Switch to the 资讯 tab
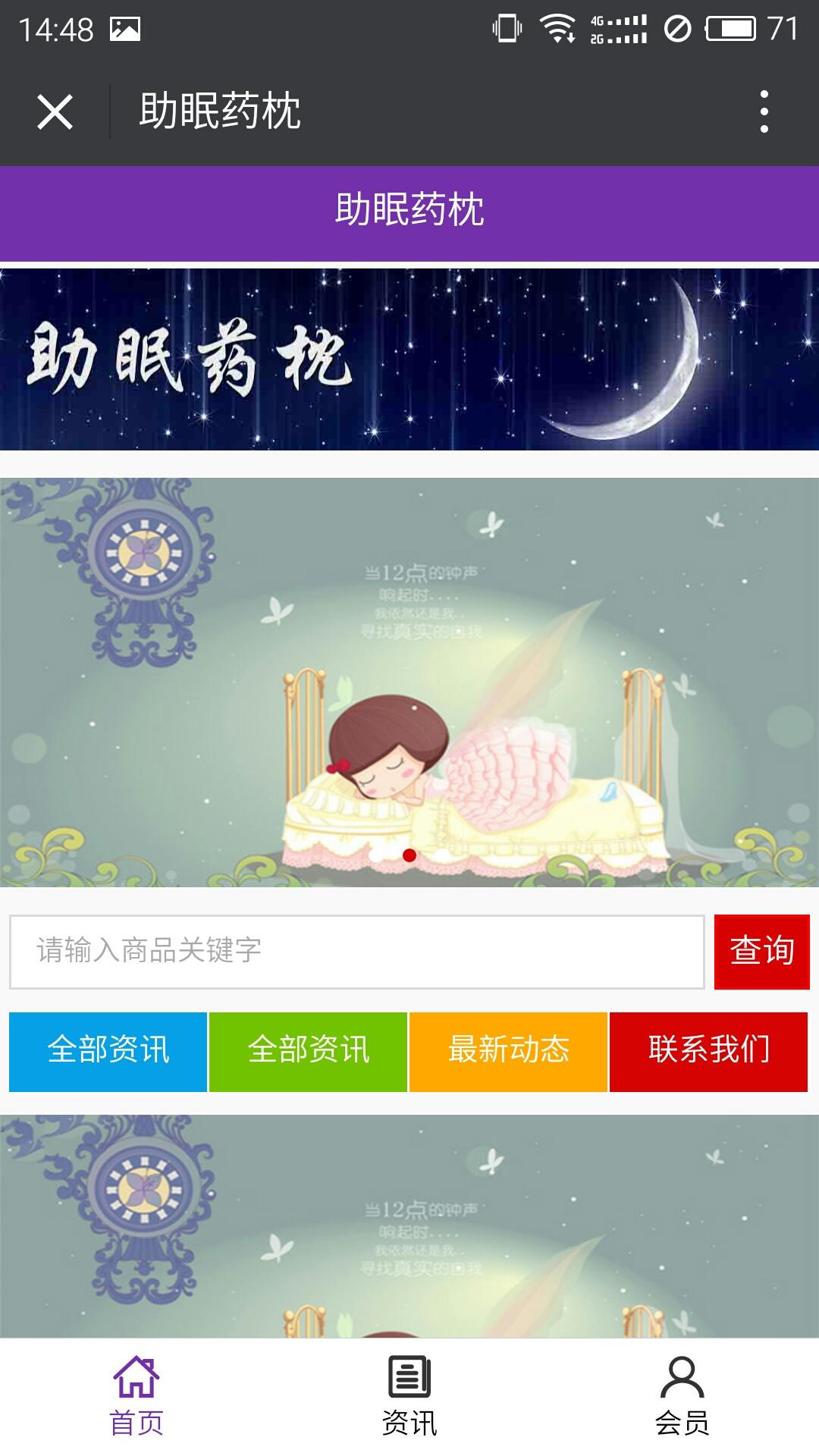 [409, 1396]
